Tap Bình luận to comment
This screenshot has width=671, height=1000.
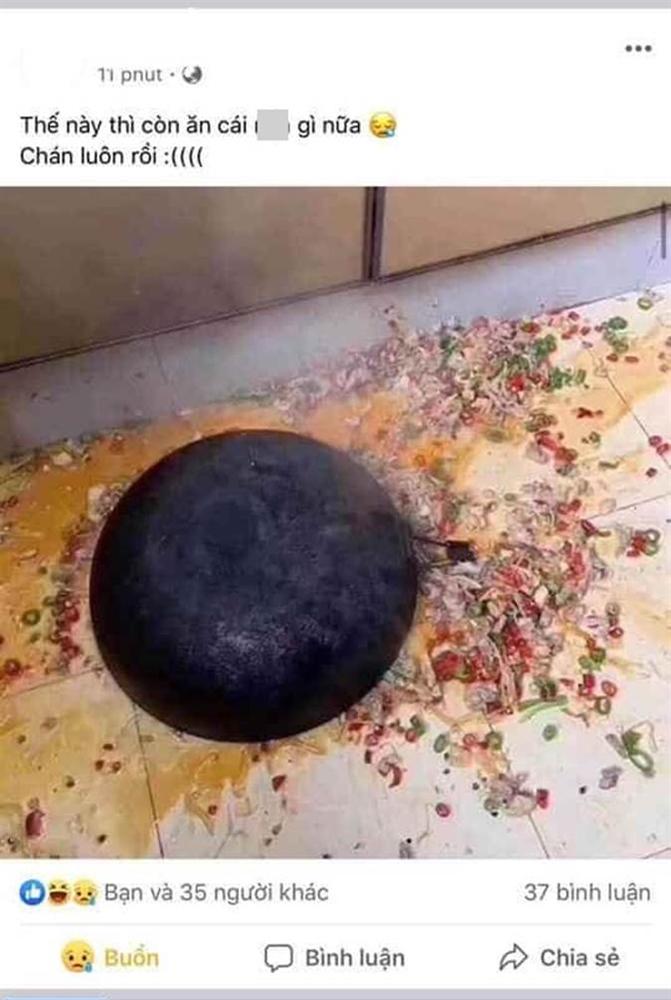[335, 957]
